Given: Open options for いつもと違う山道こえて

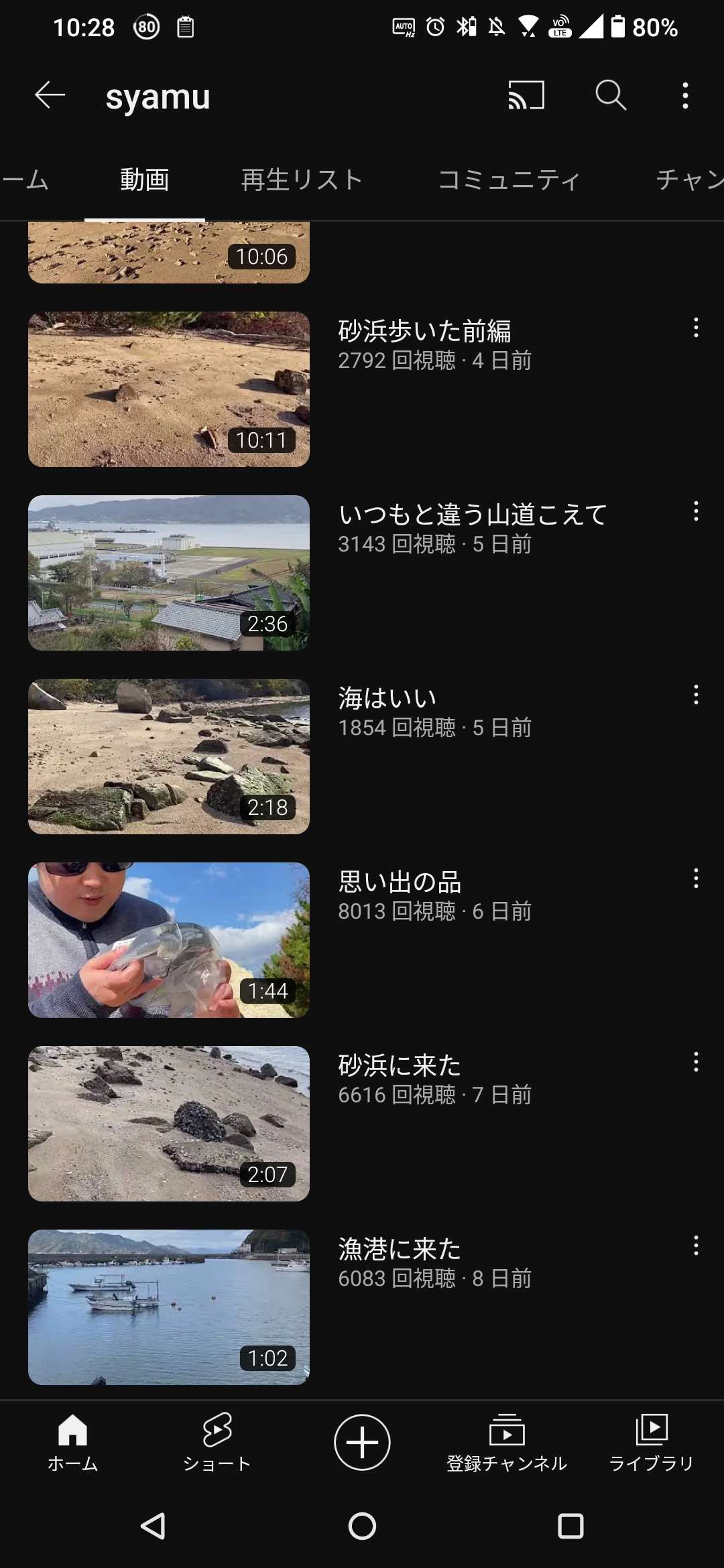Looking at the screenshot, I should (696, 511).
